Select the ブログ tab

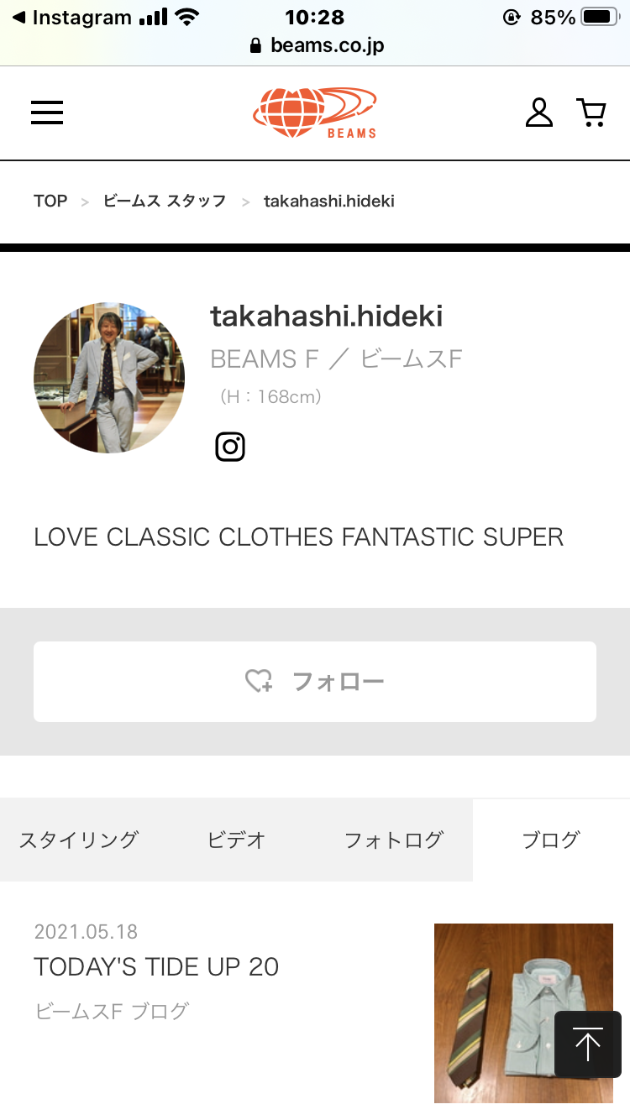pyautogui.click(x=551, y=840)
